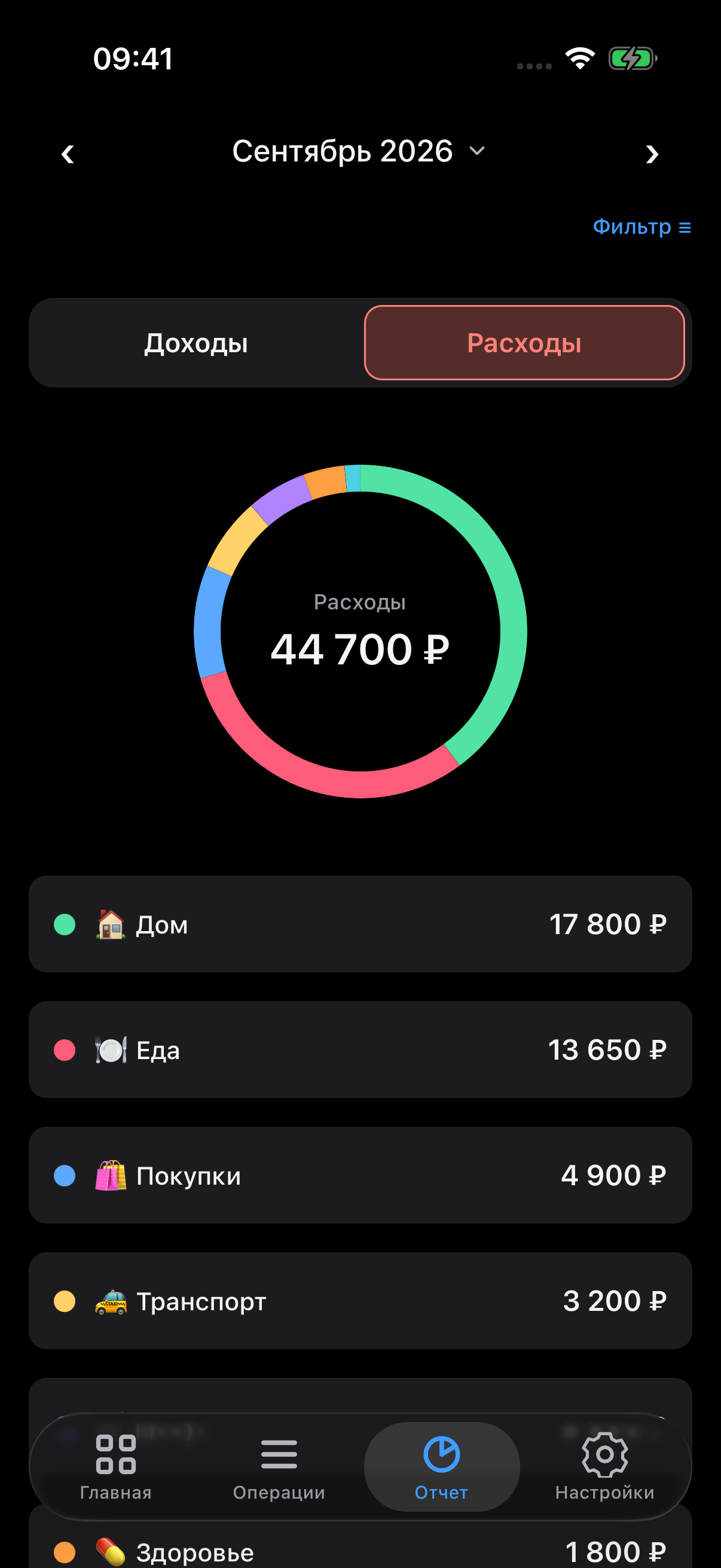Viewport: 721px width, 1568px height.
Task: Open the Фильтр options
Action: (642, 227)
